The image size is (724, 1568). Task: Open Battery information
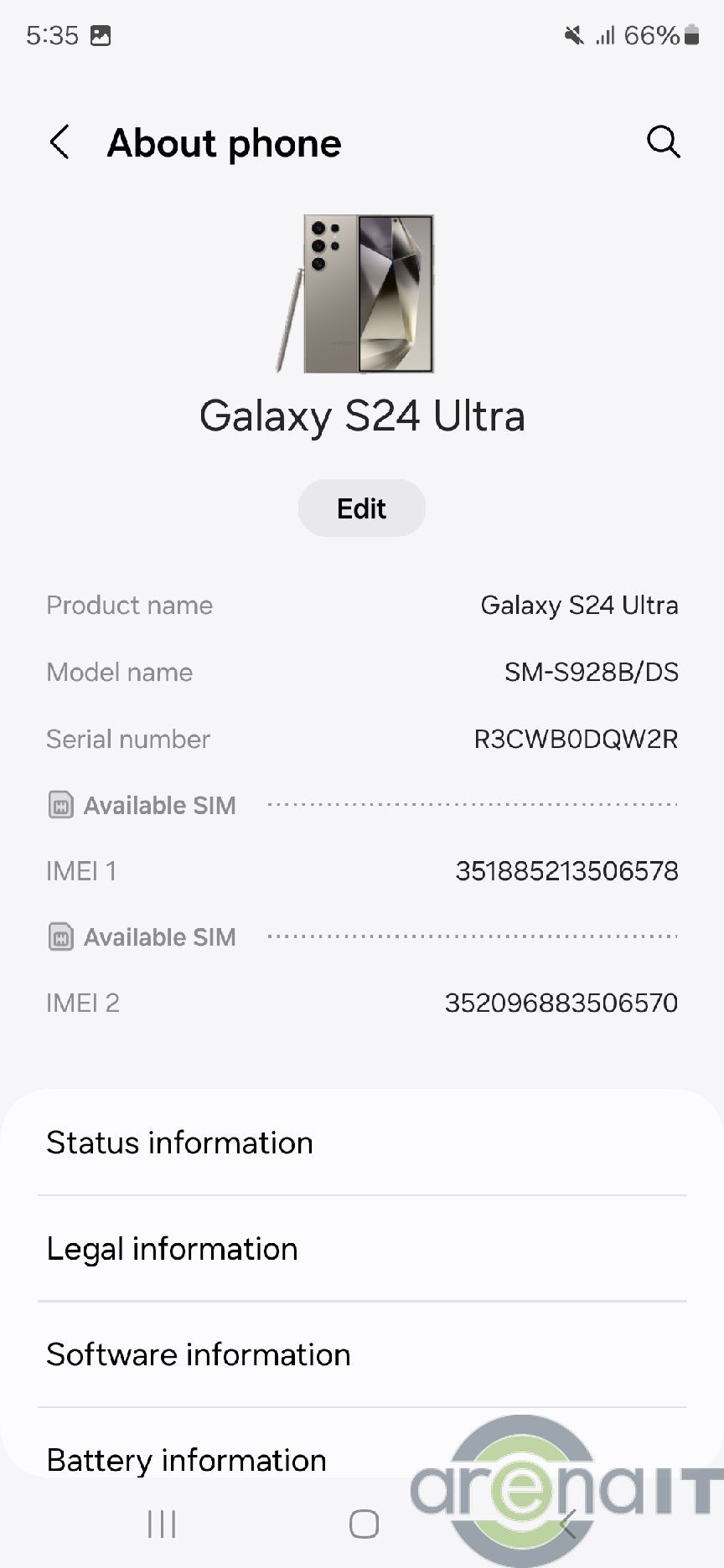click(186, 1460)
